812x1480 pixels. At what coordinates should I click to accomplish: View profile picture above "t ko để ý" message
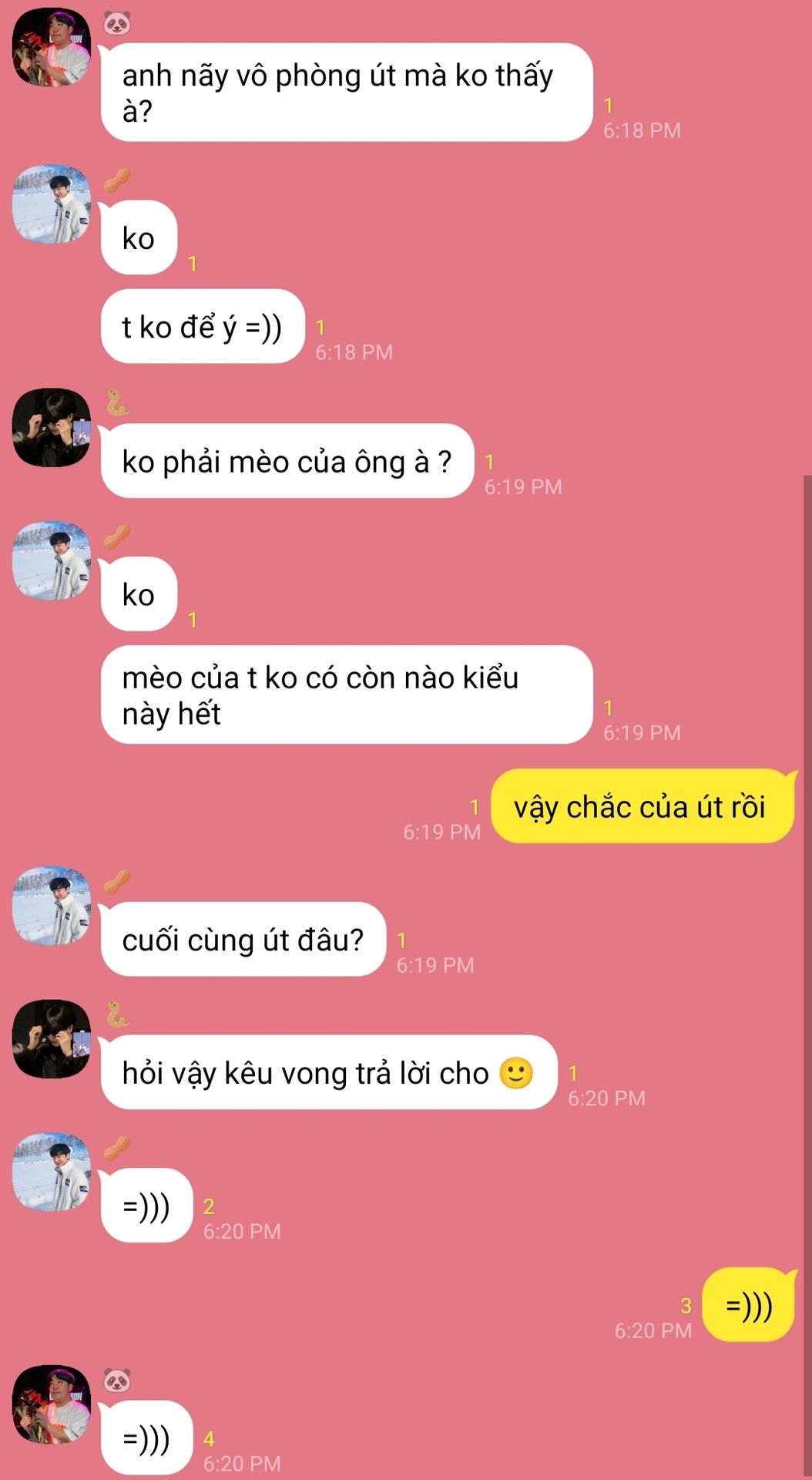52,204
